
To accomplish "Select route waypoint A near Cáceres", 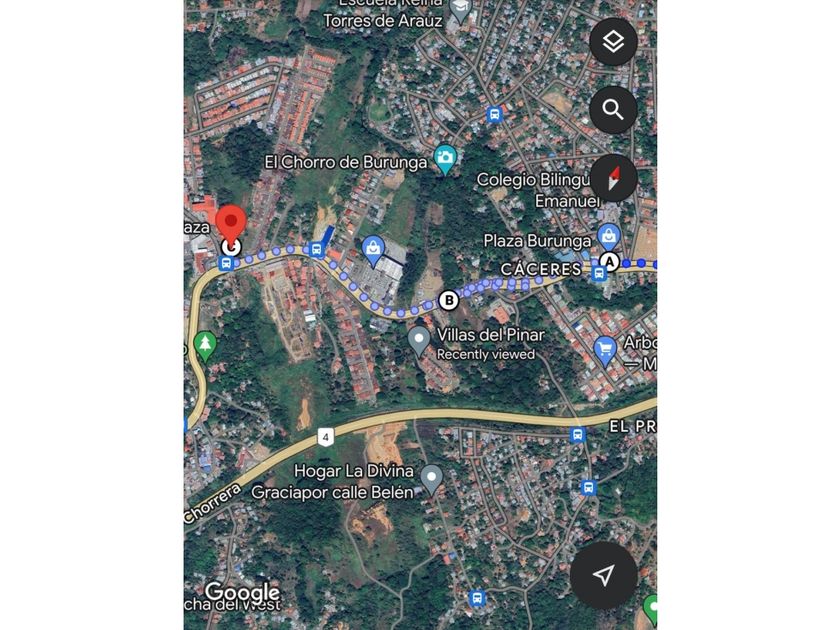I will (608, 263).
